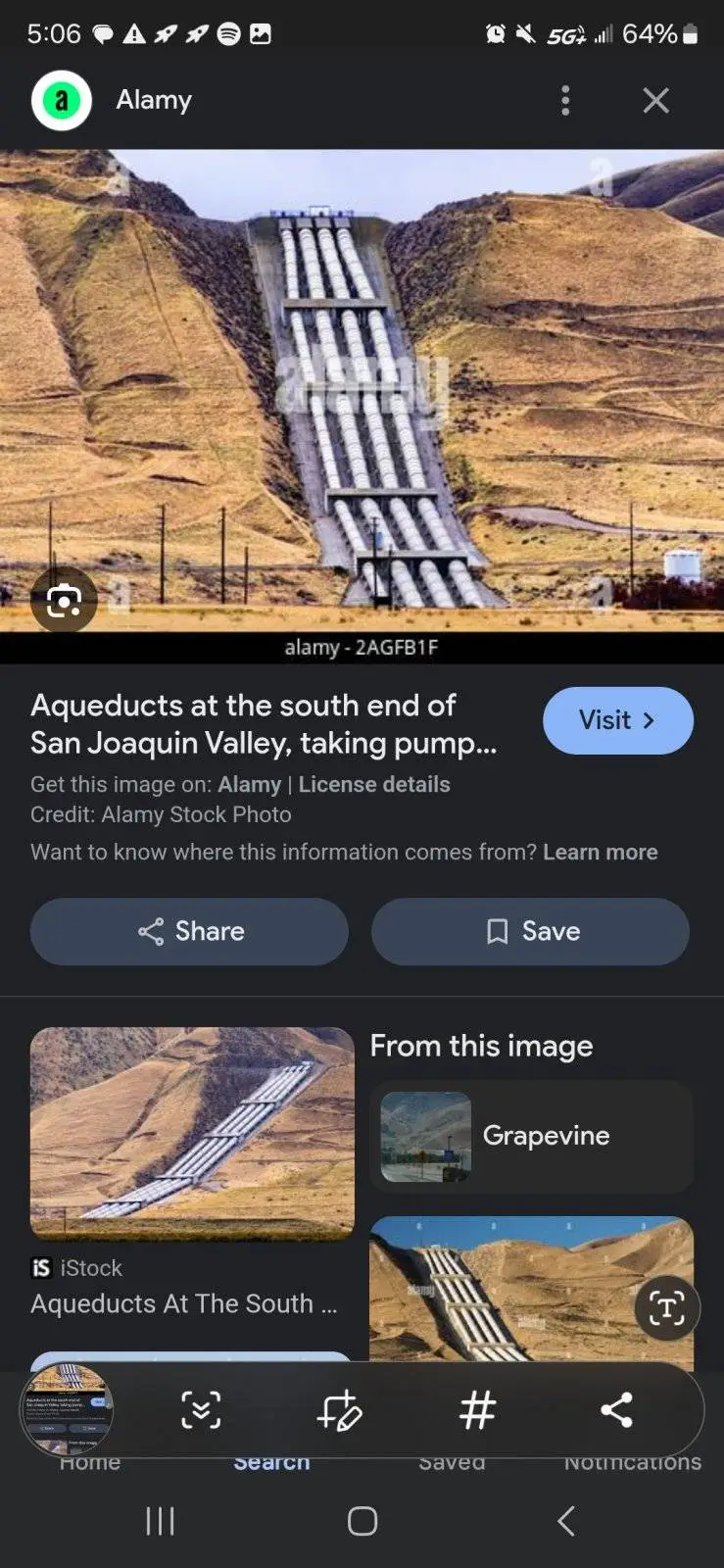Visit the Alamy source page
724x1568 pixels.
[617, 720]
